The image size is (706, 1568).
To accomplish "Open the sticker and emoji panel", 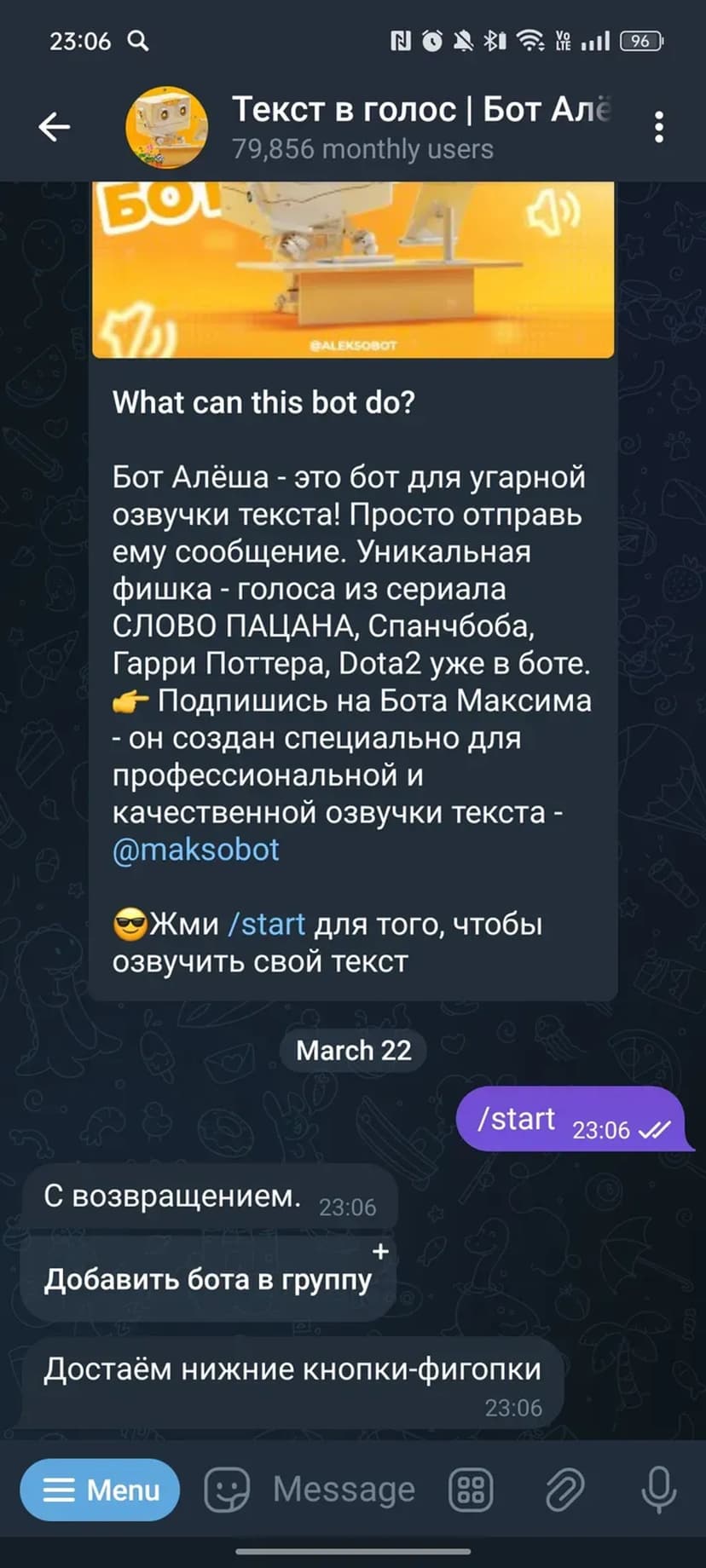I will point(226,1490).
